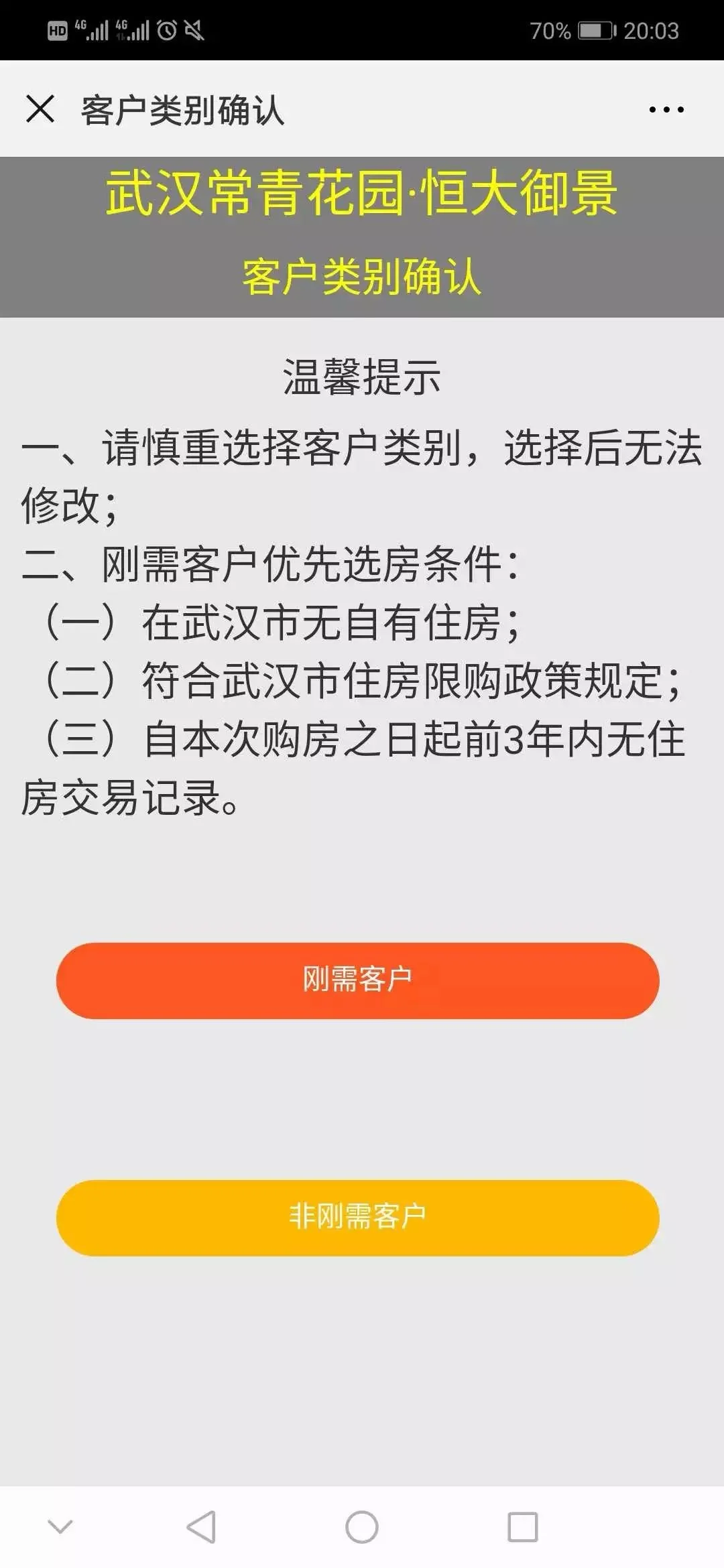Open the three-dot overflow menu
The image size is (724, 1568).
(666, 109)
